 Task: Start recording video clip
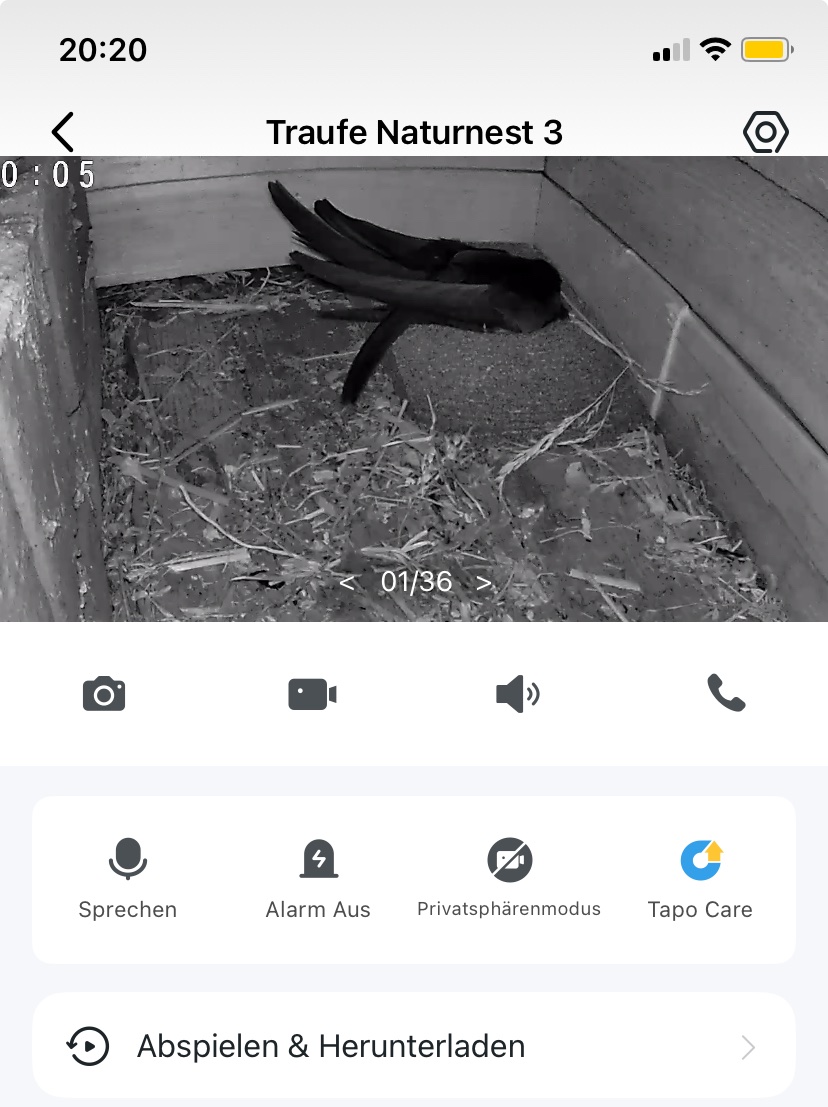tap(312, 694)
